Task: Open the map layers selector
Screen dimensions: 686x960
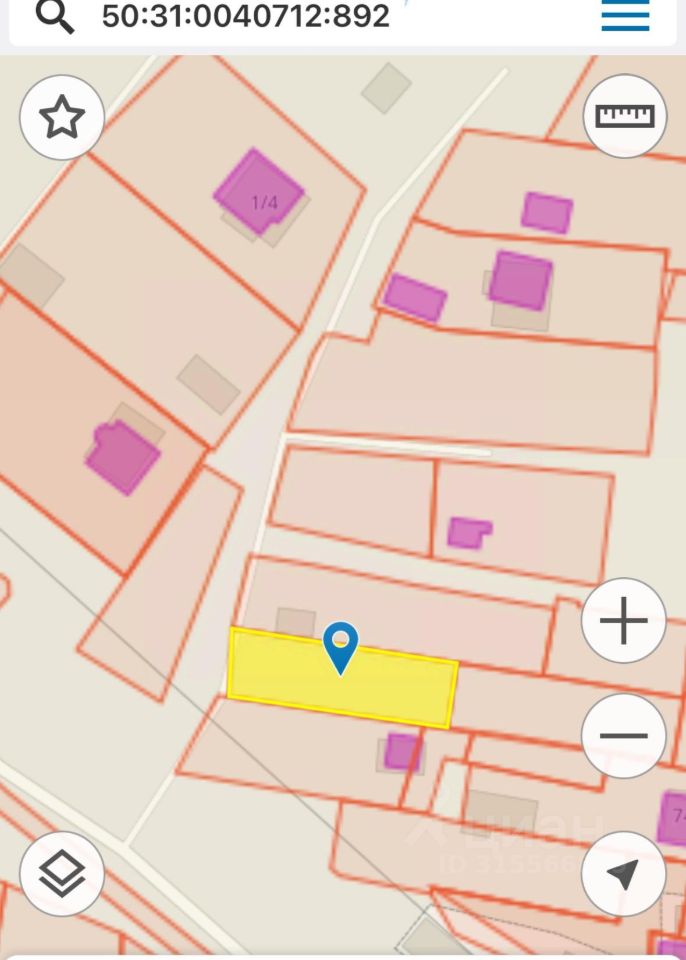Action: tap(62, 874)
